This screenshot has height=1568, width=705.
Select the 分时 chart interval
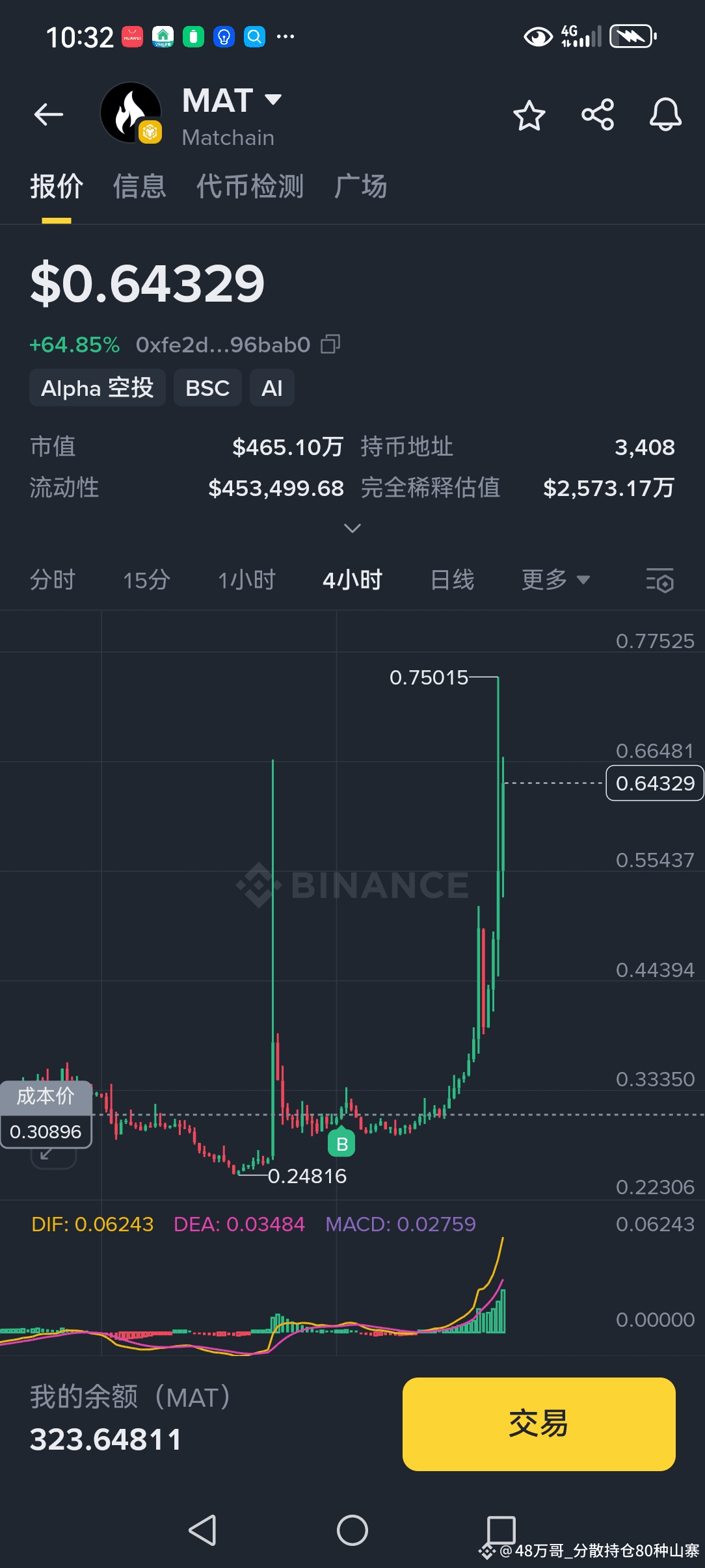pos(53,579)
